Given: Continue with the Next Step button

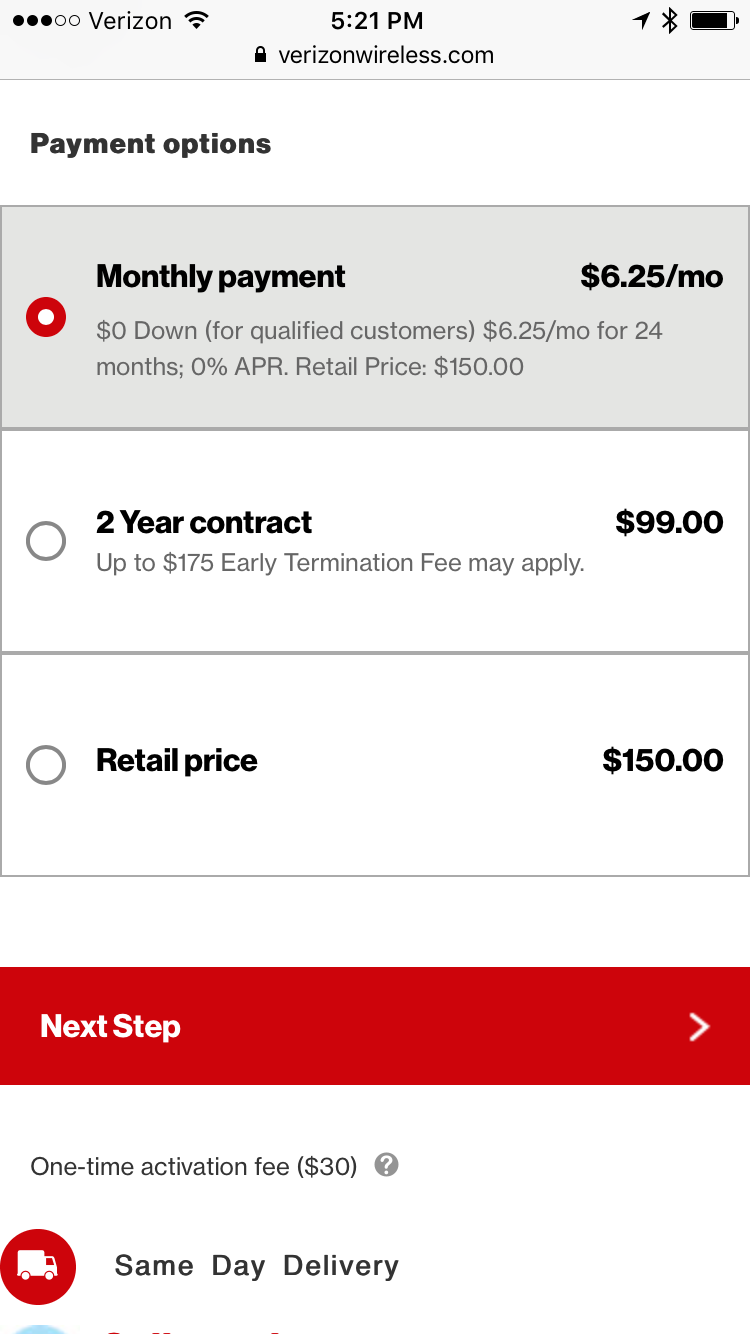Looking at the screenshot, I should click(375, 1026).
